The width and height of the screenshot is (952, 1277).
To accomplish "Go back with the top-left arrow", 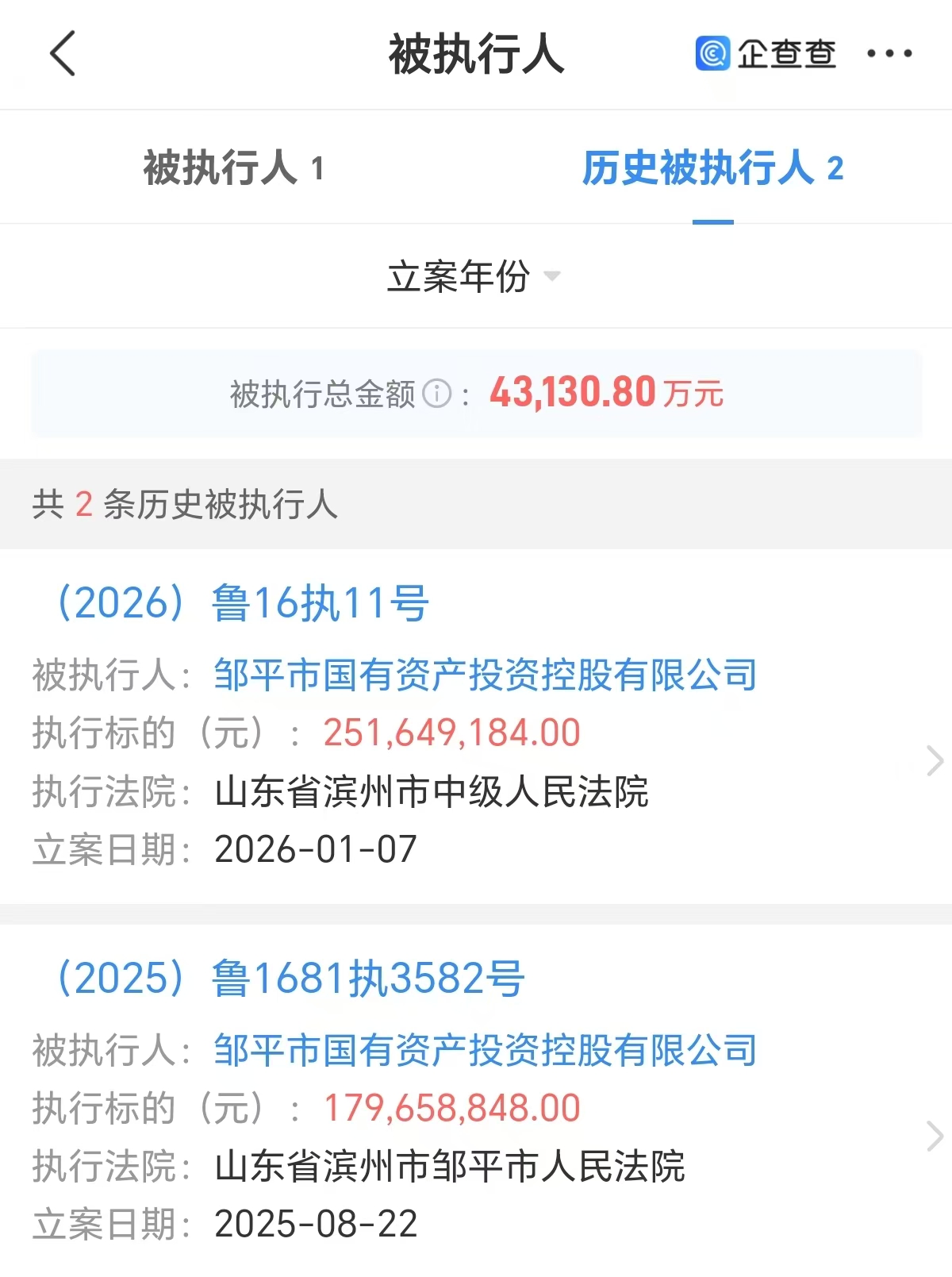I will (63, 54).
